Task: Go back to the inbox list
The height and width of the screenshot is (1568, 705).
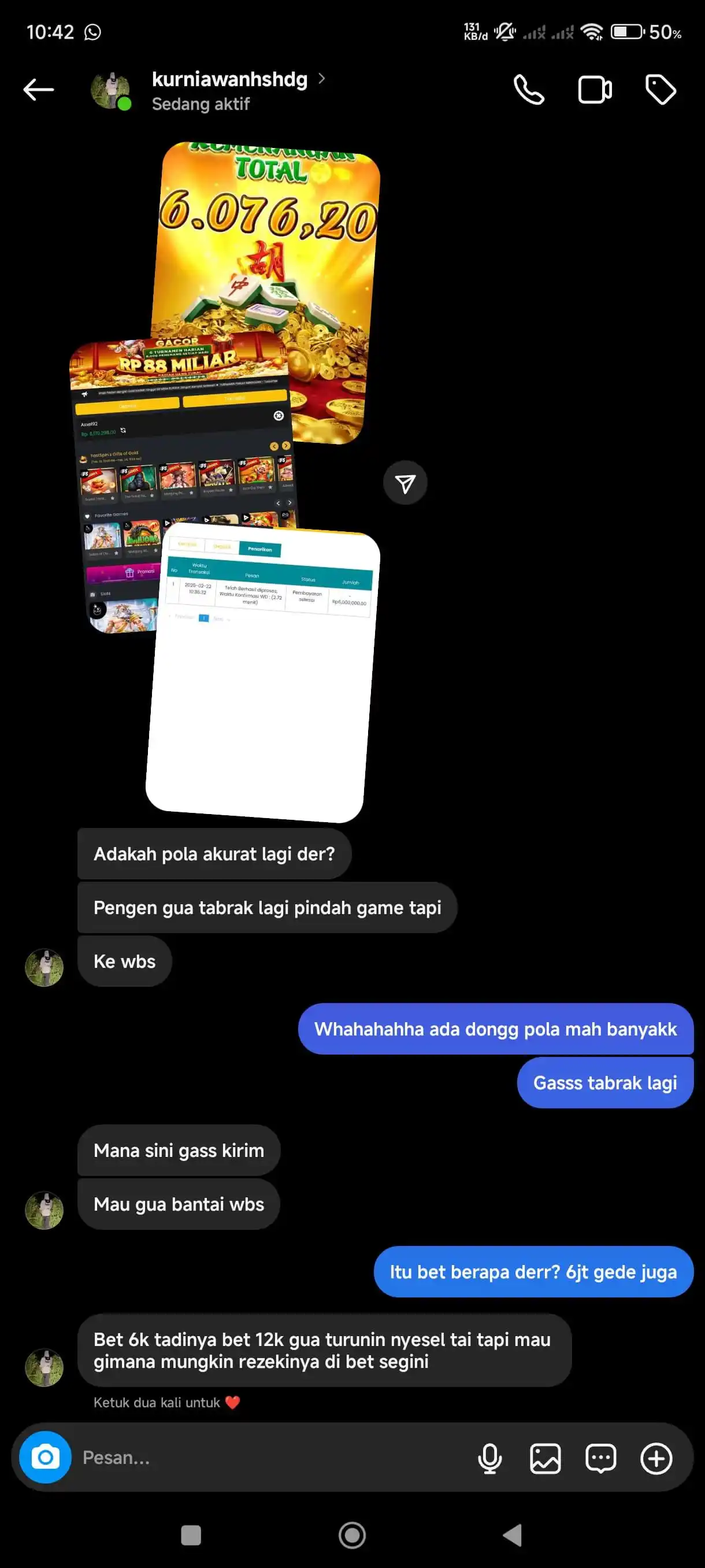Action: pyautogui.click(x=38, y=90)
